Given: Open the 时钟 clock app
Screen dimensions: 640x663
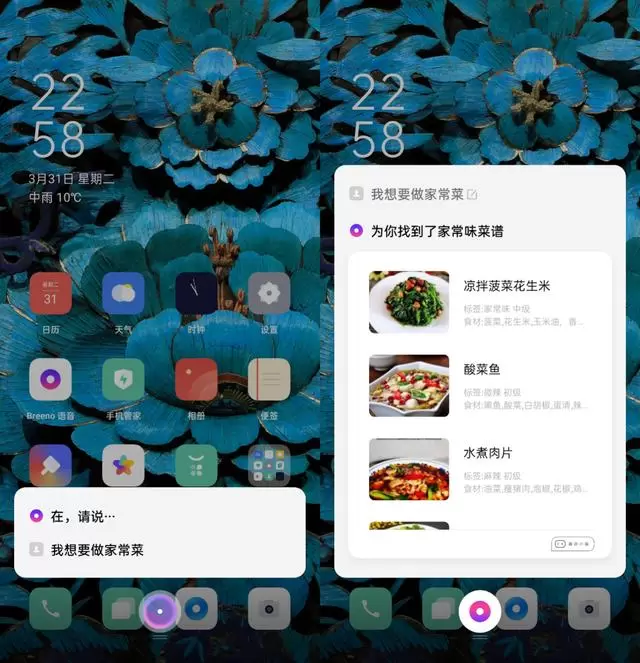Looking at the screenshot, I should tap(196, 293).
